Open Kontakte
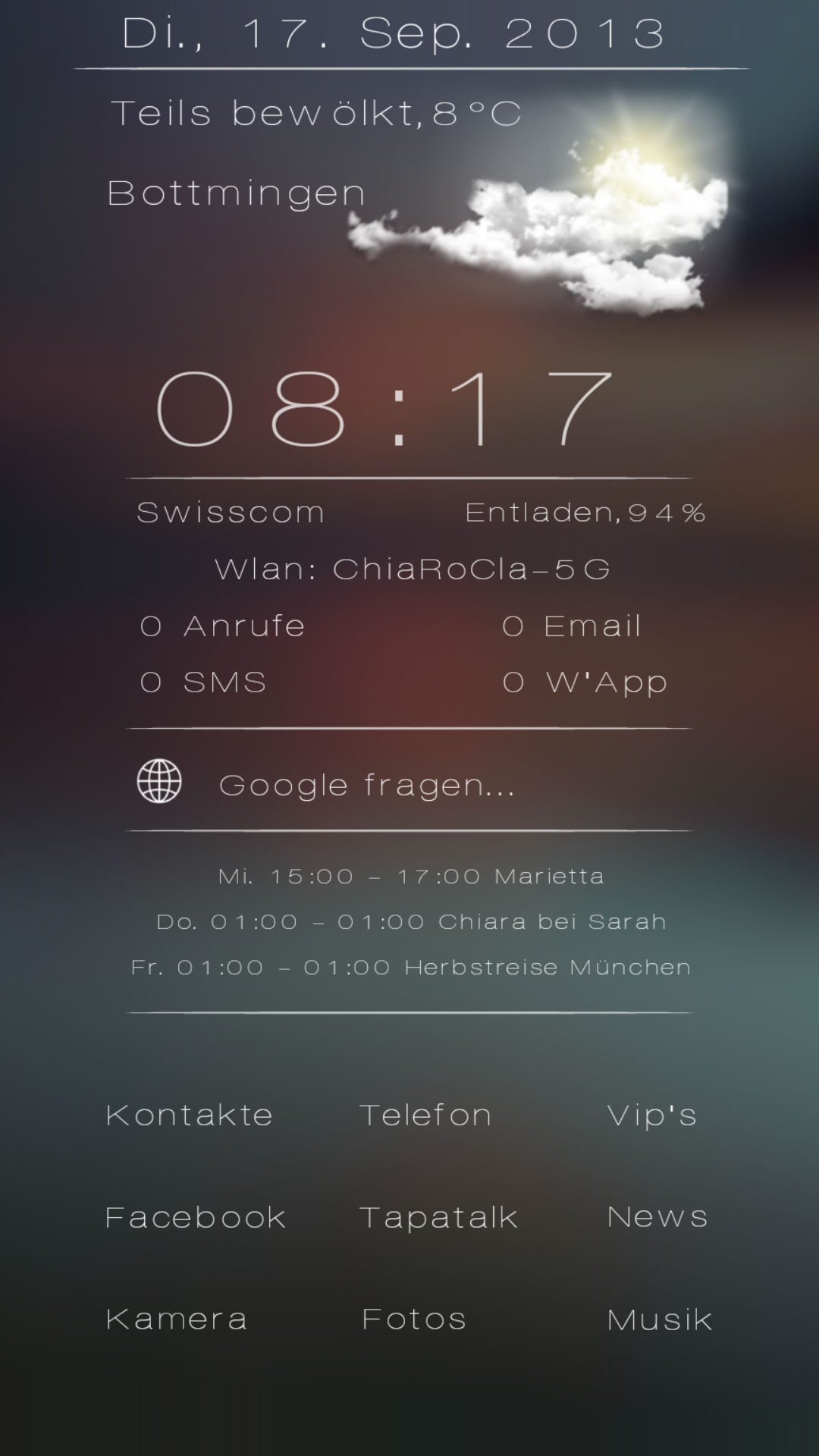819x1456 pixels. tap(190, 1116)
